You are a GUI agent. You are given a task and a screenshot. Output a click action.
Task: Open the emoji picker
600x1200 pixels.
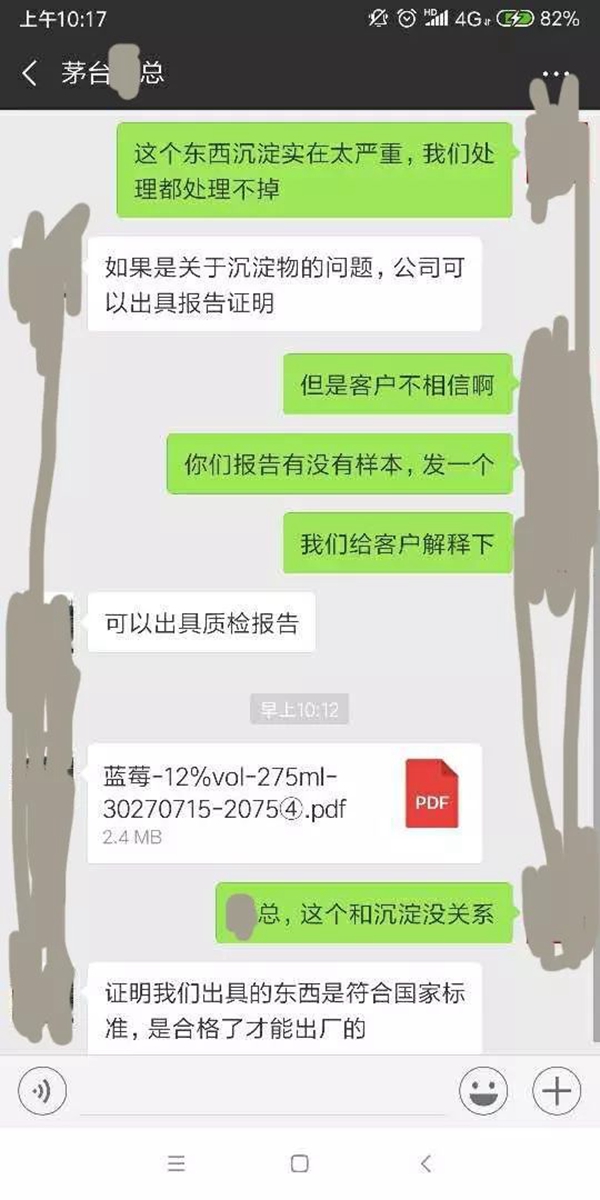tap(483, 1089)
